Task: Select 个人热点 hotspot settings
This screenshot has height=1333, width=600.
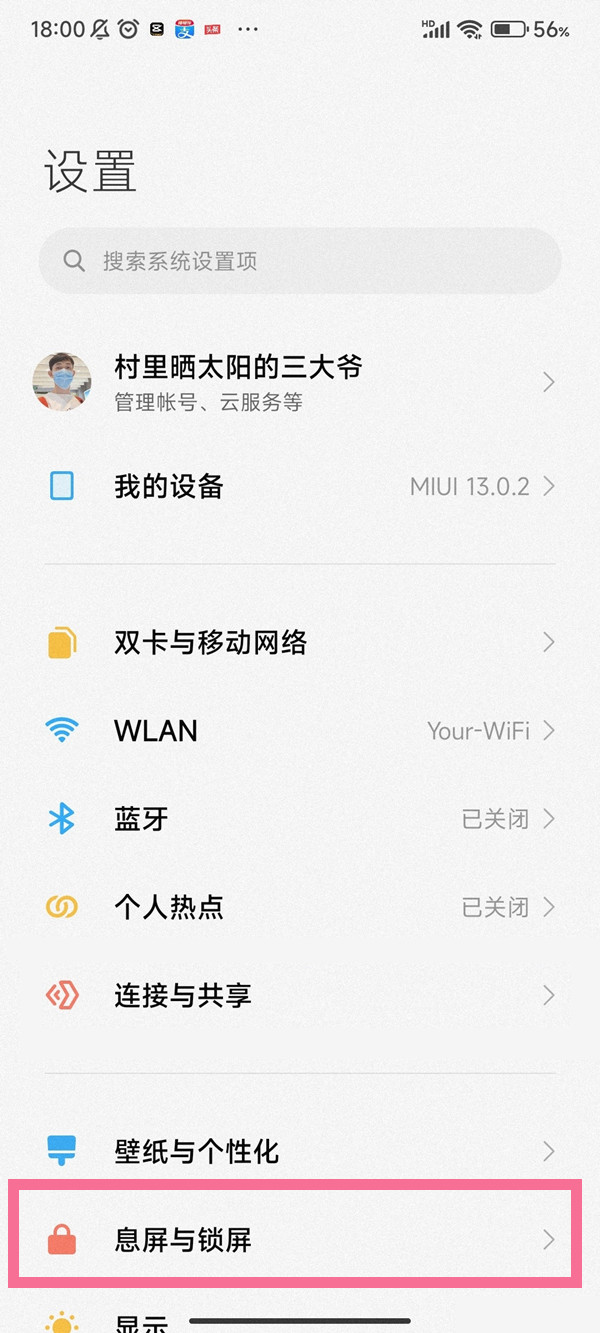Action: (300, 907)
